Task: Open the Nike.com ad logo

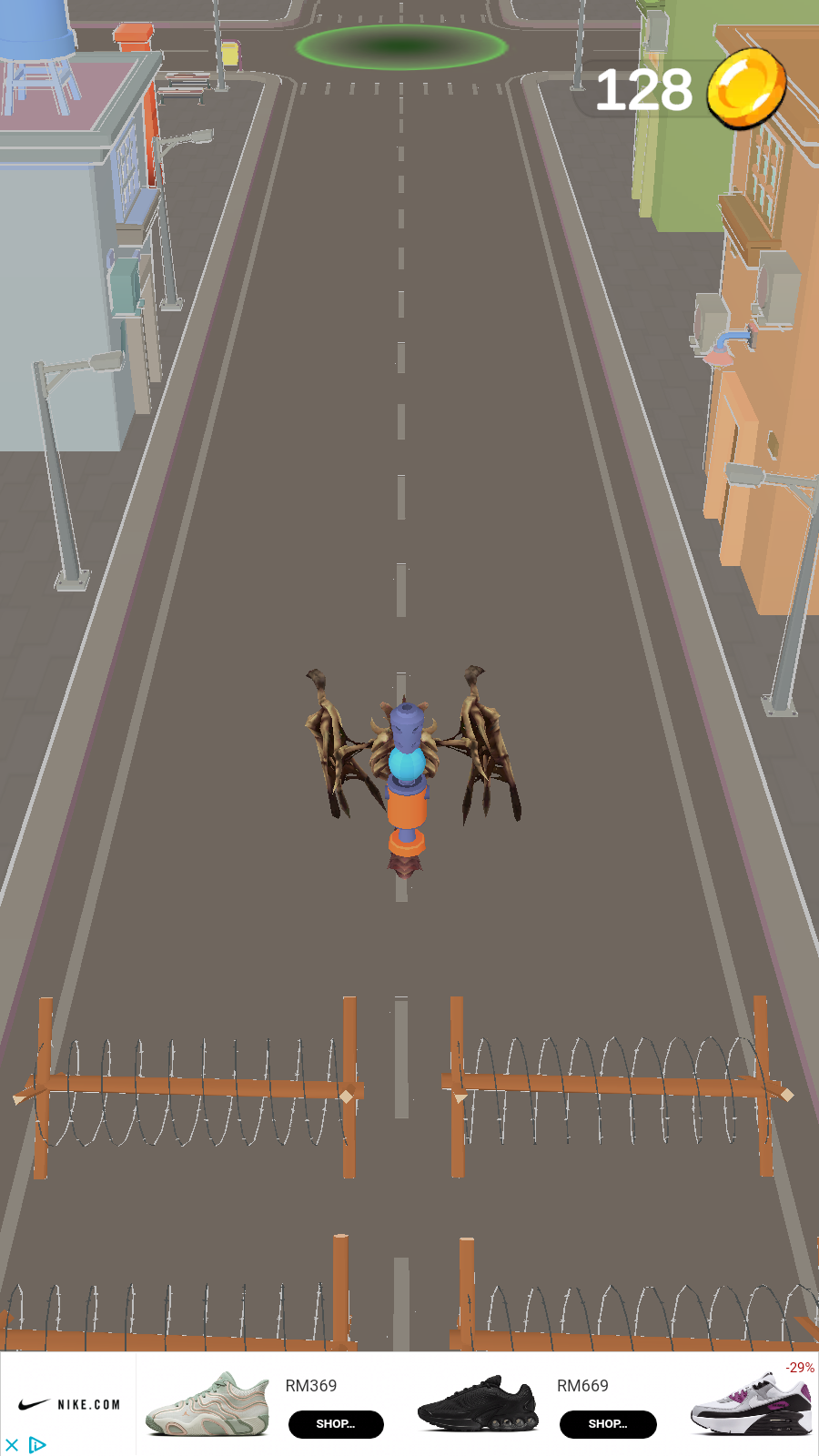Action: point(69,1404)
